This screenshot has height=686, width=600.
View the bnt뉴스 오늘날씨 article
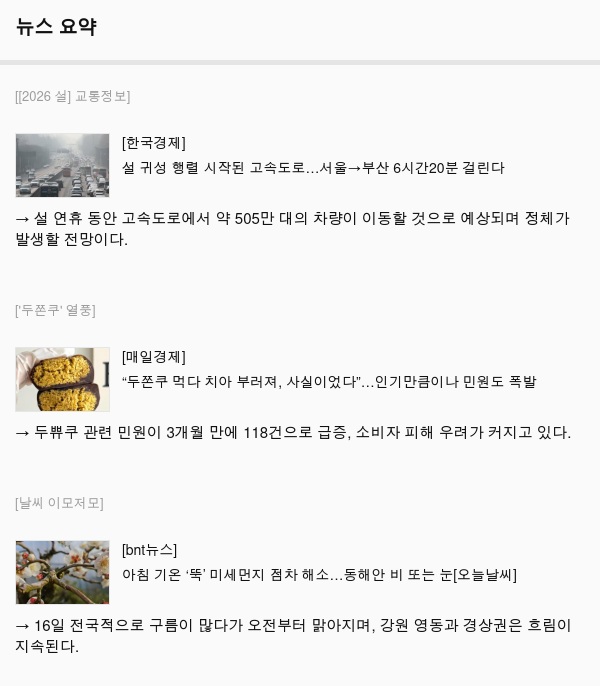pyautogui.click(x=319, y=575)
